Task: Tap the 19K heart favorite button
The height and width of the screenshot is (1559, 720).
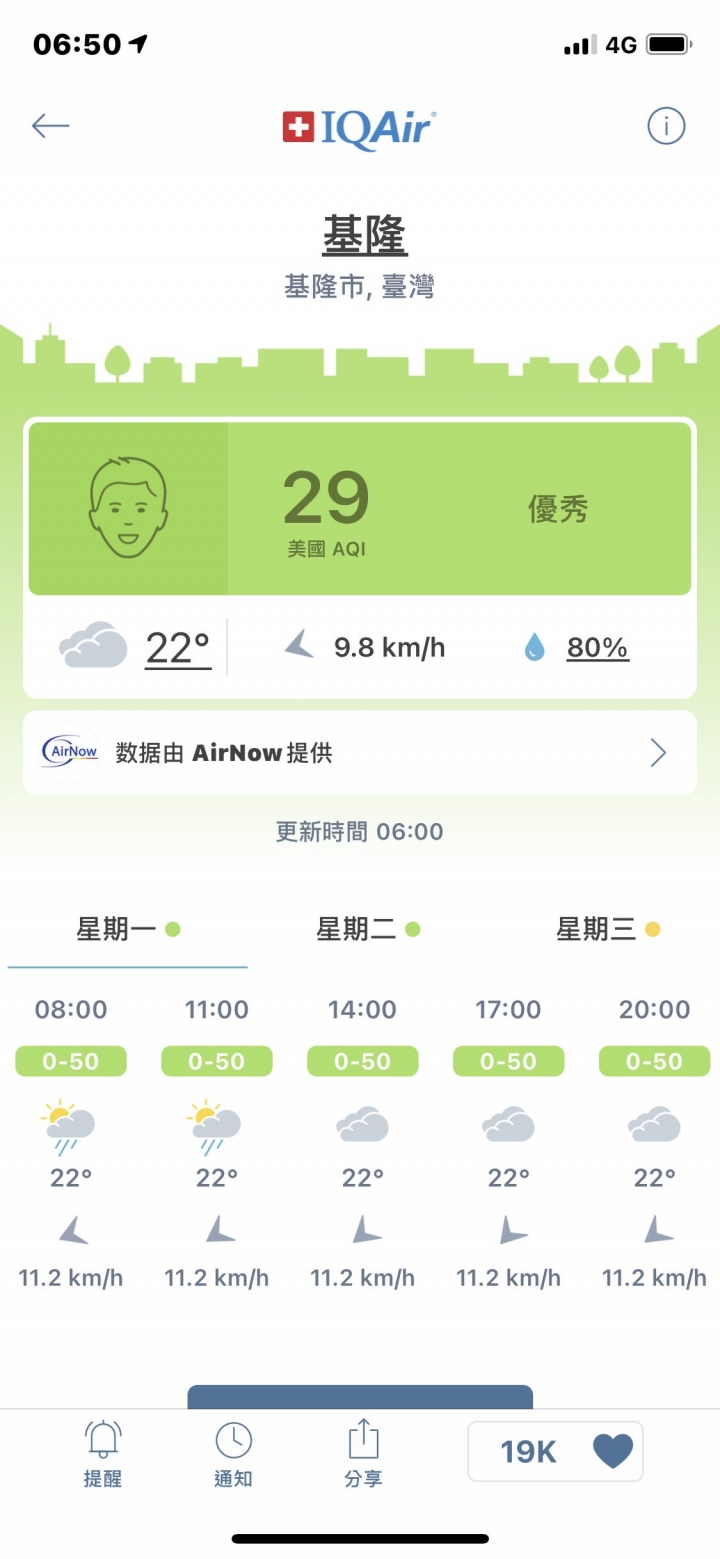Action: pyautogui.click(x=555, y=1451)
